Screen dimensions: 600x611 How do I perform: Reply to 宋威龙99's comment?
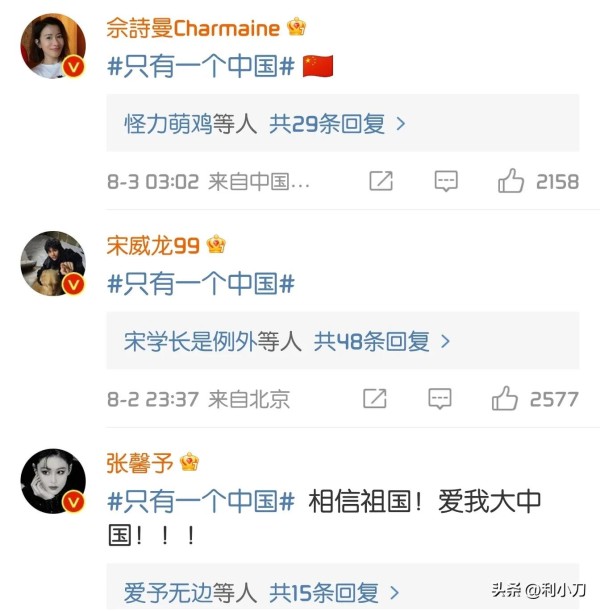pos(440,399)
